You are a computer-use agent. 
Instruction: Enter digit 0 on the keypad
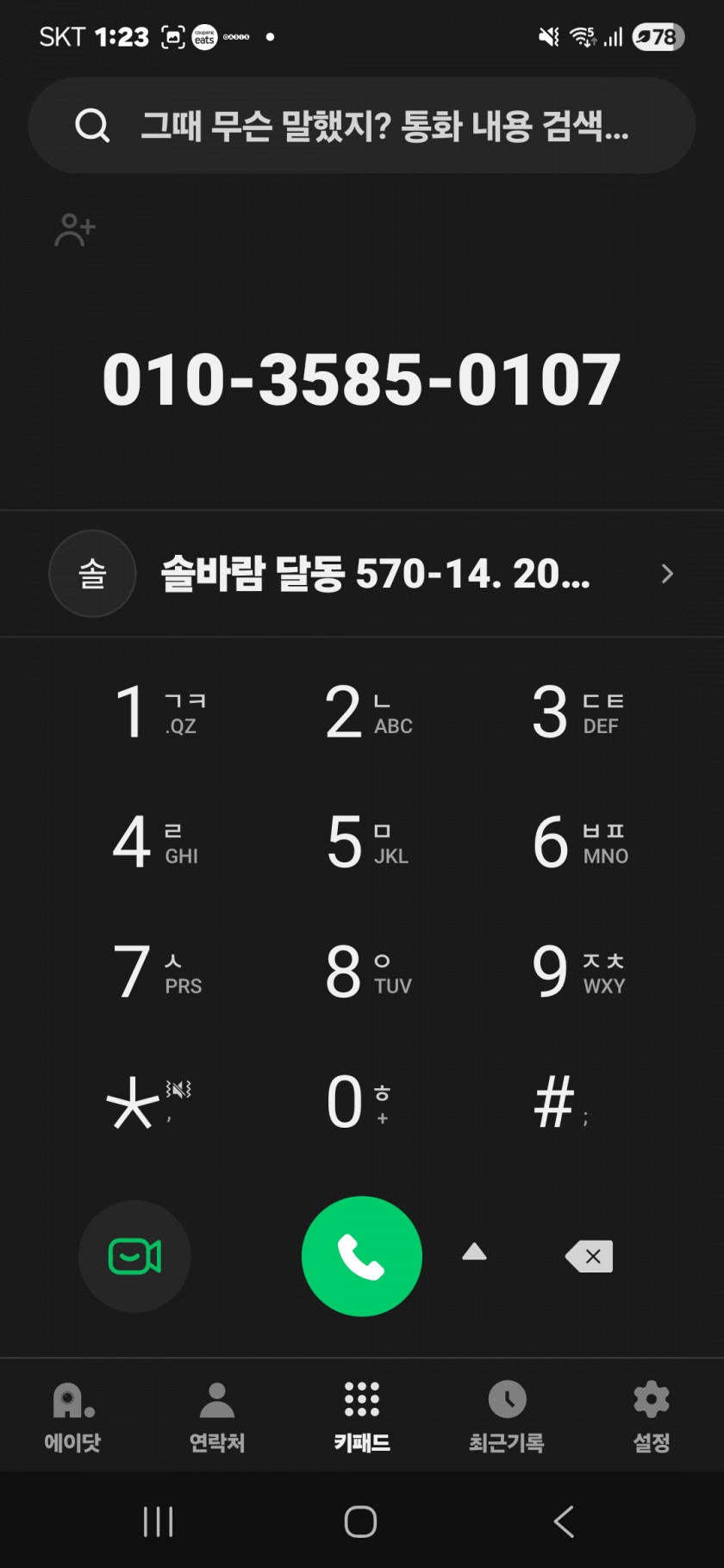coord(359,1101)
